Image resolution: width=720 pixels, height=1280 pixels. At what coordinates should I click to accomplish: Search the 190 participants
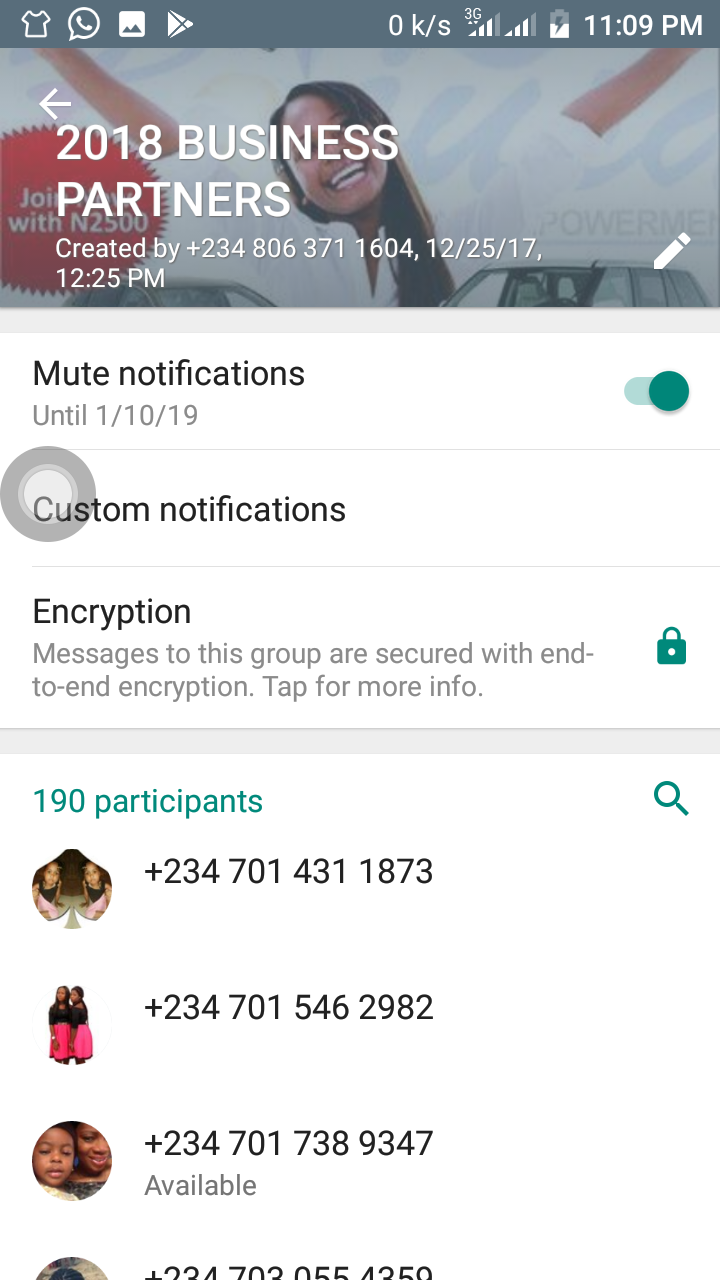(x=671, y=799)
